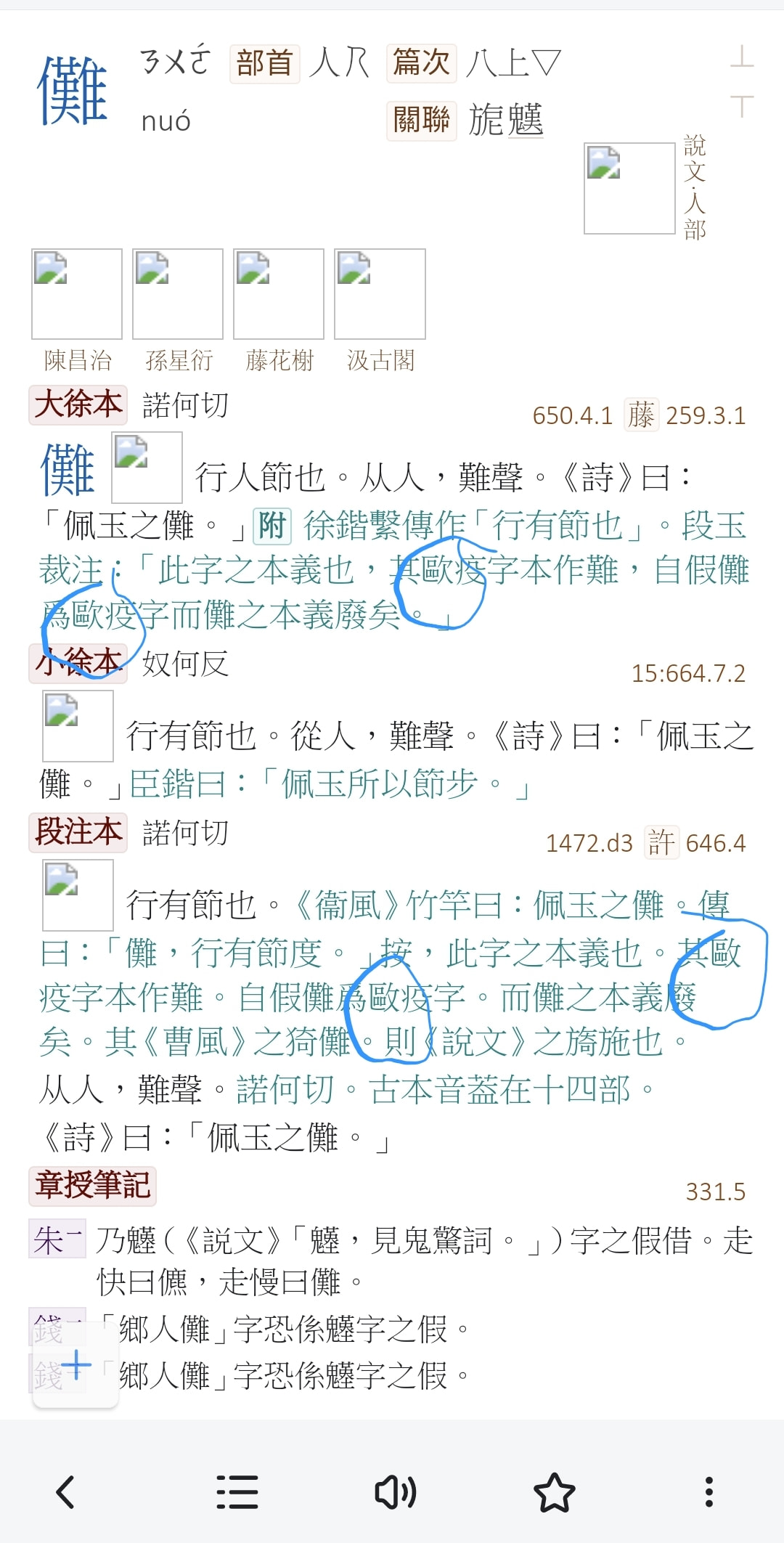784x1543 pixels.
Task: Bookmark this entry with the star
Action: (554, 1492)
